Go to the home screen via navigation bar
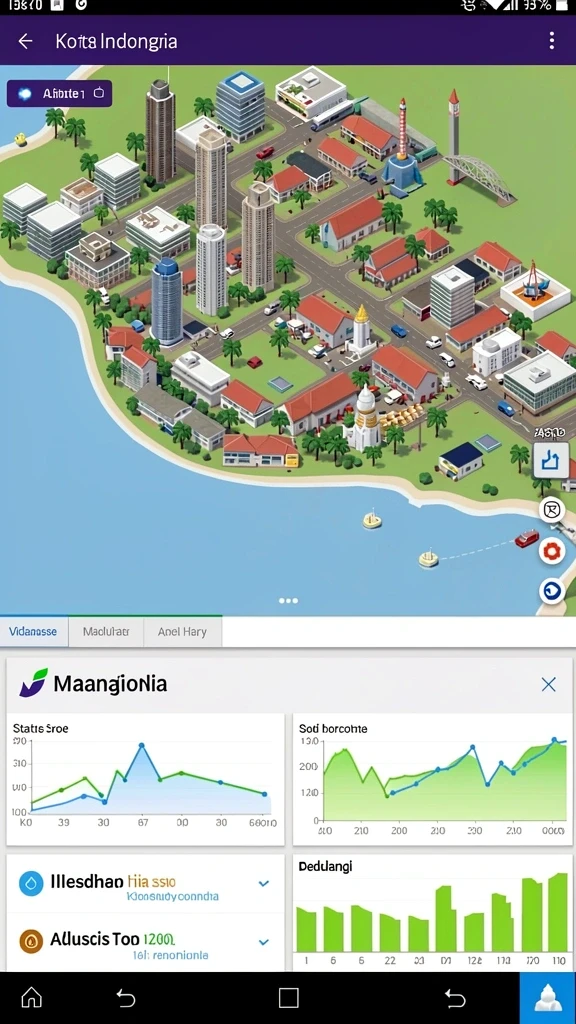The image size is (576, 1024). coord(31,997)
